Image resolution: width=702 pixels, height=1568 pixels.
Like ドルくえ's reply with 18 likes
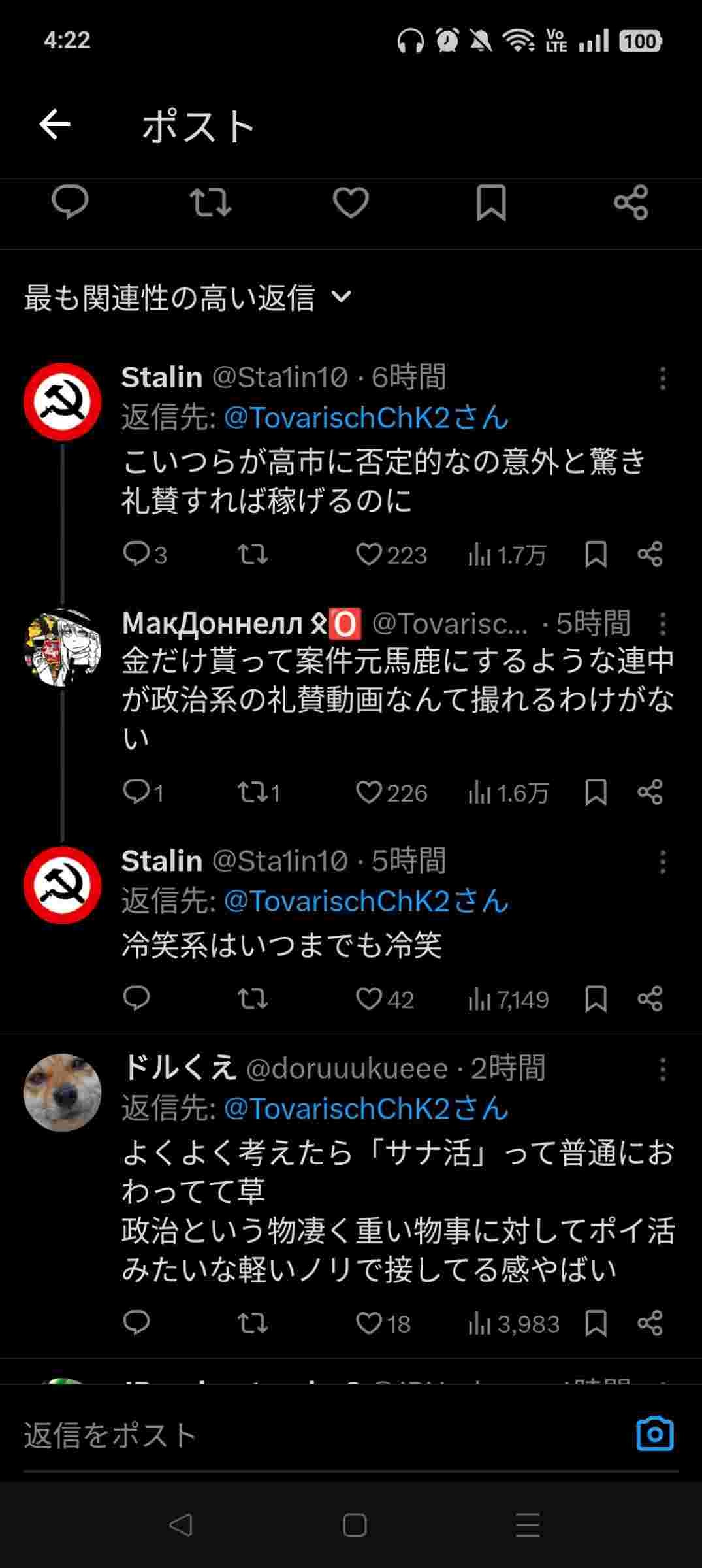click(369, 1323)
